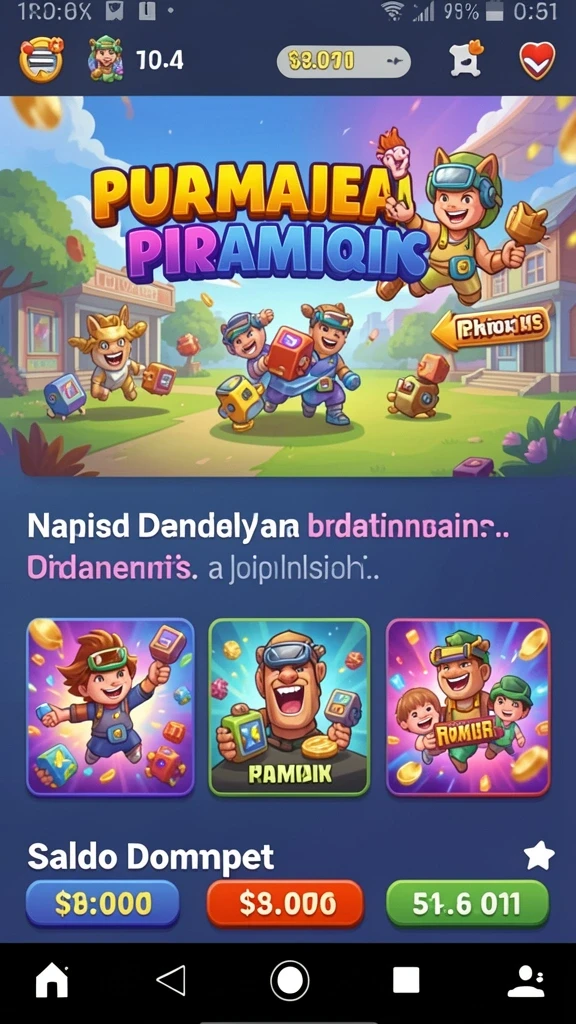Open the player avatar next to 10.4

point(105,61)
